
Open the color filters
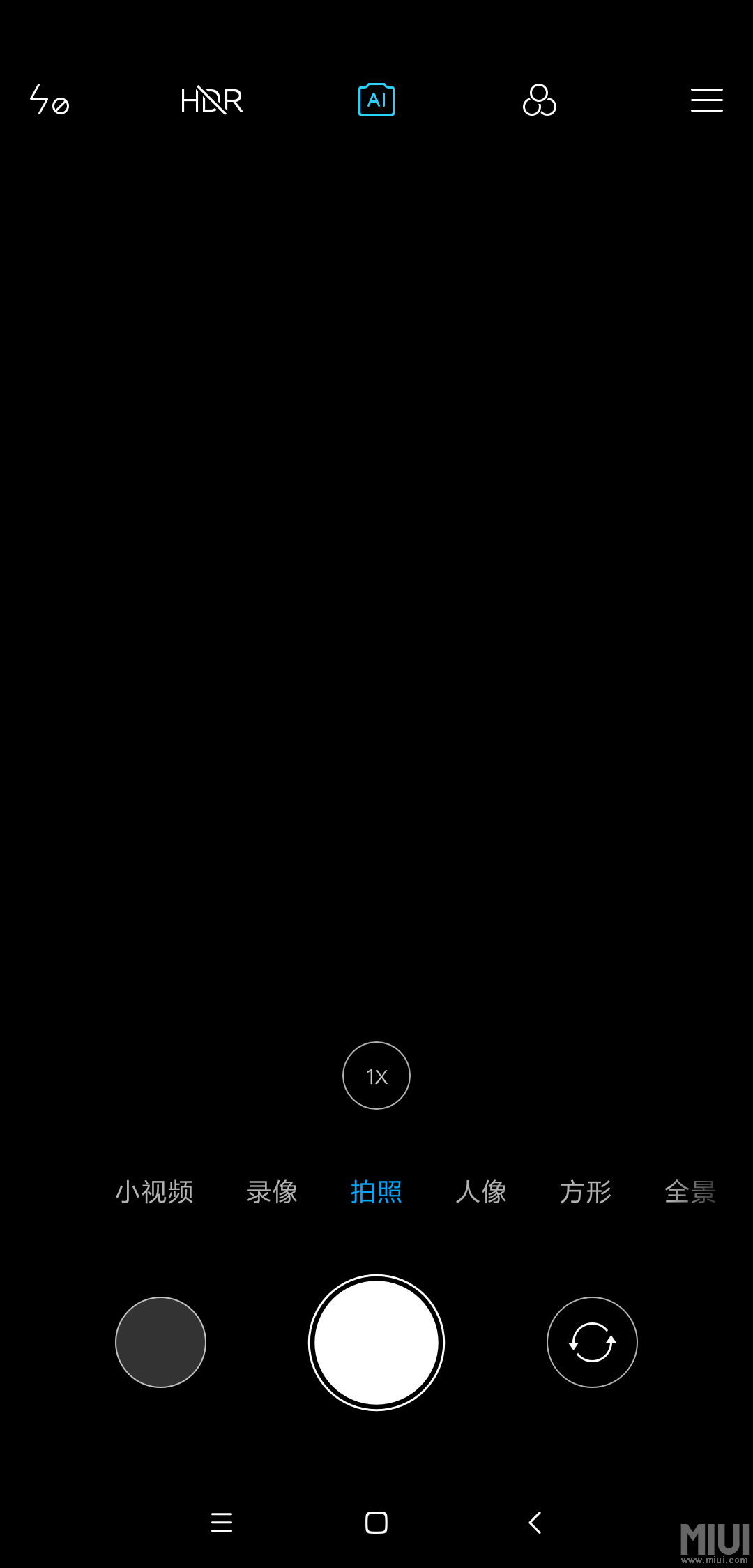539,100
